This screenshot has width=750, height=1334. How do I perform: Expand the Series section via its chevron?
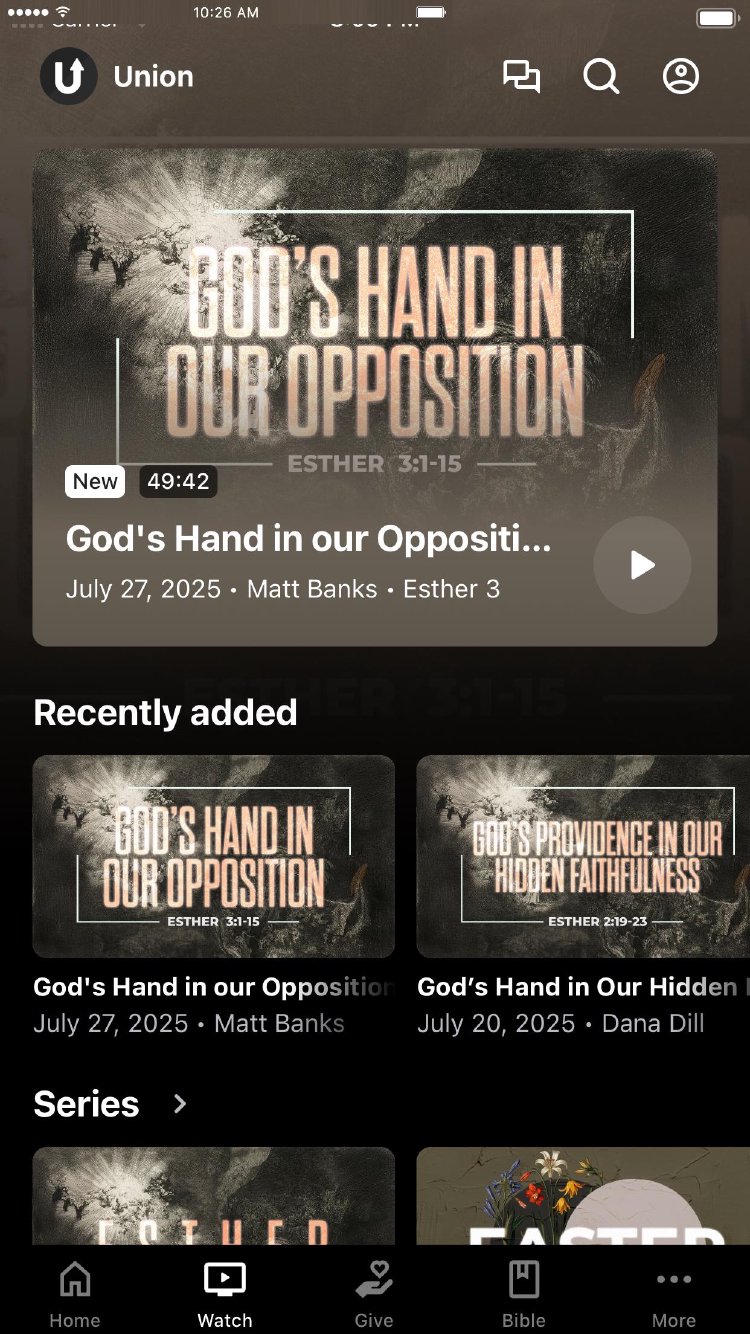click(x=180, y=1104)
